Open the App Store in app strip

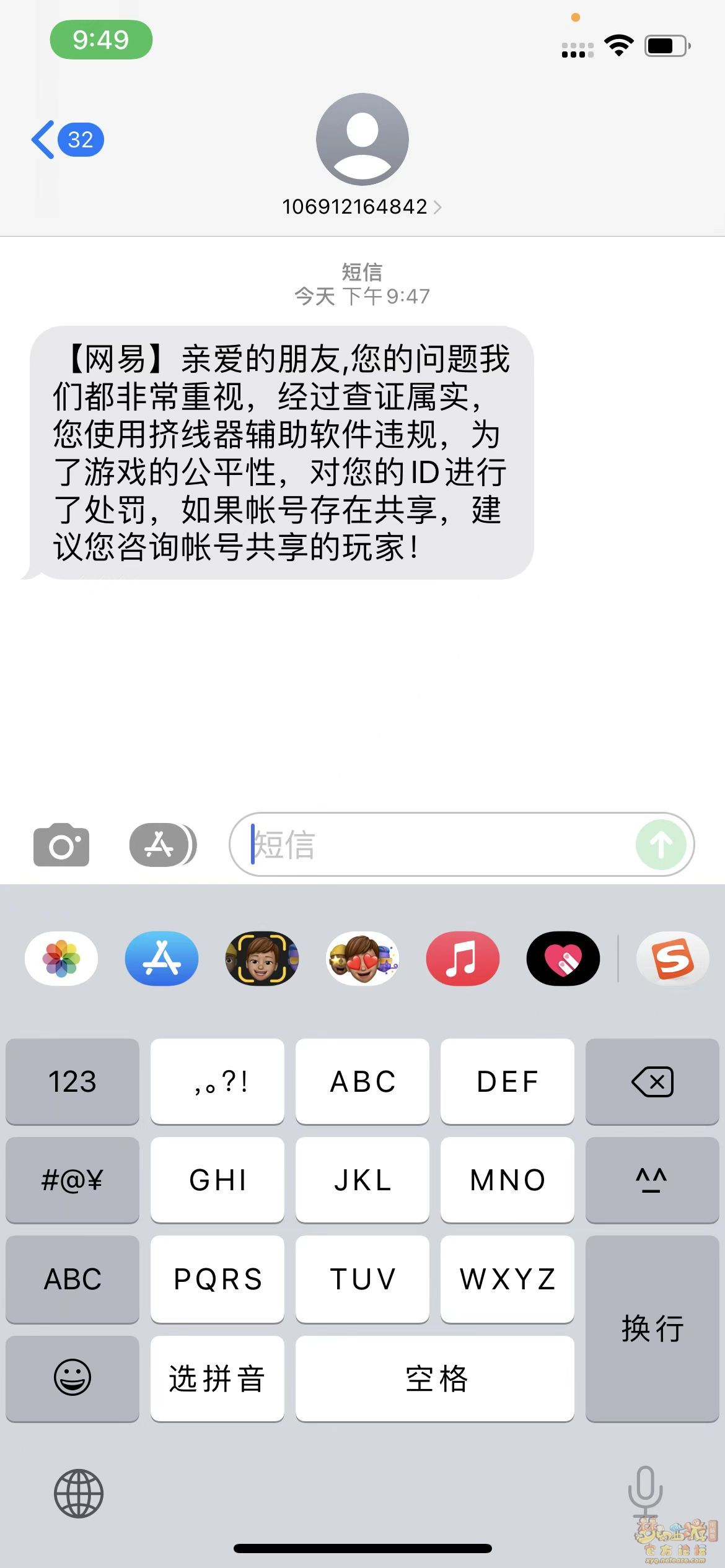coord(162,959)
